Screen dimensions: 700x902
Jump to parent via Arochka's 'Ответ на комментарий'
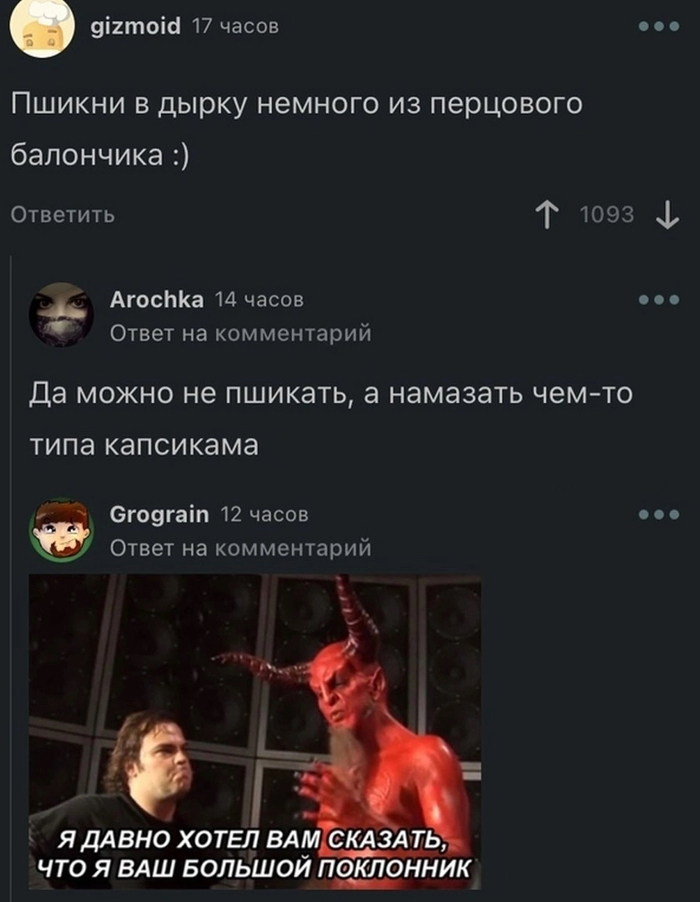pyautogui.click(x=240, y=333)
